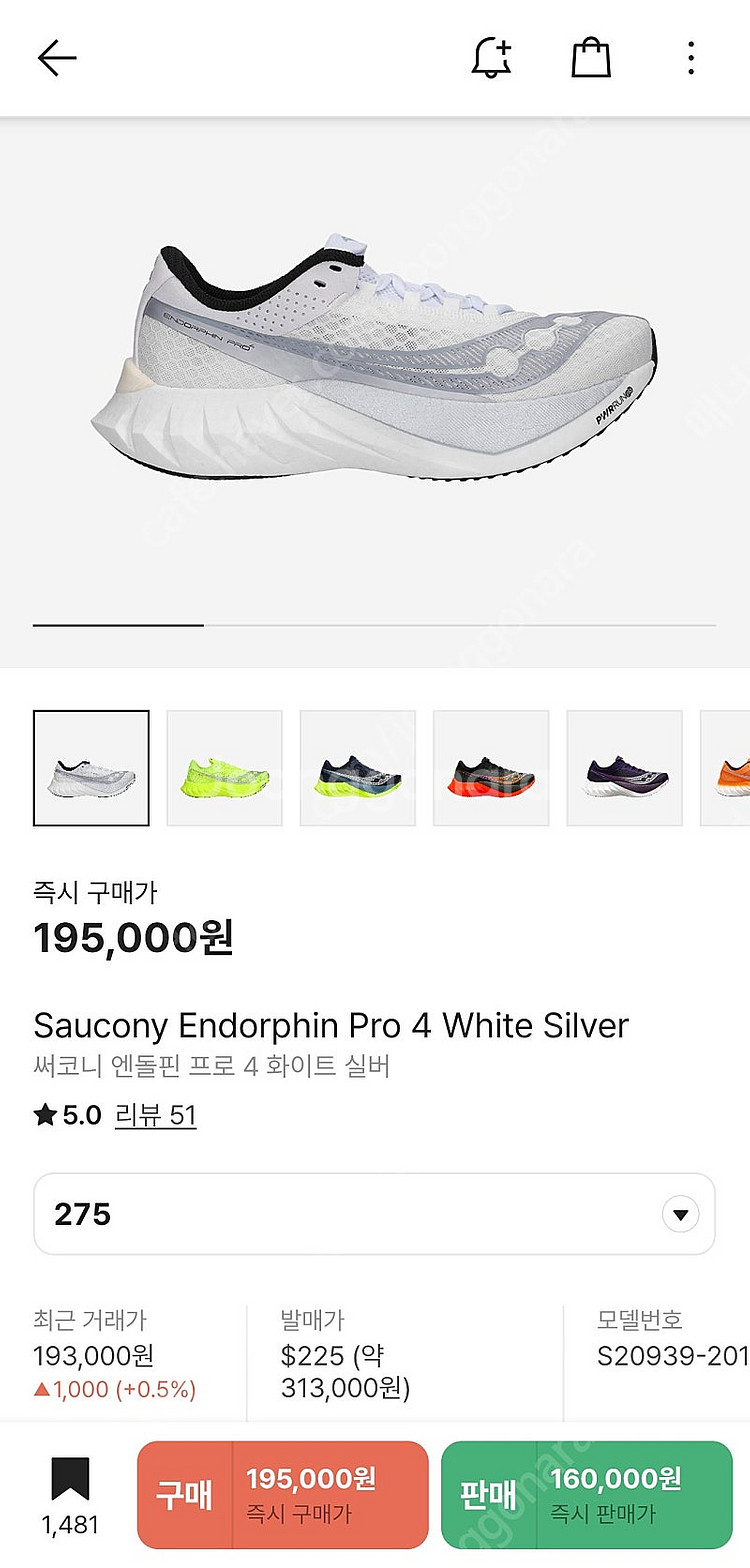This screenshot has height=1568, width=750.
Task: Open the shopping bag
Action: [x=591, y=58]
